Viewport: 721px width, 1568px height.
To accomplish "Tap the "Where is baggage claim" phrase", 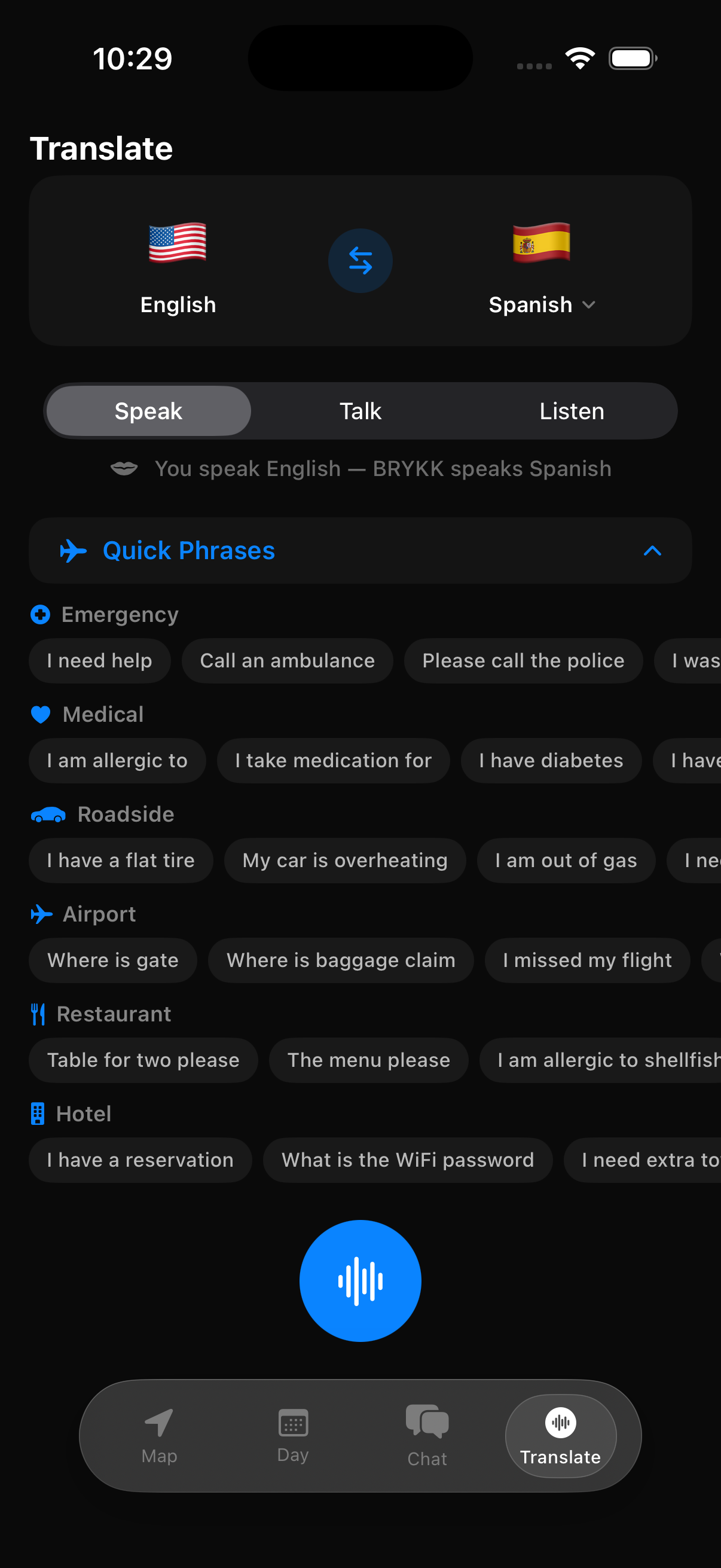I will [340, 960].
